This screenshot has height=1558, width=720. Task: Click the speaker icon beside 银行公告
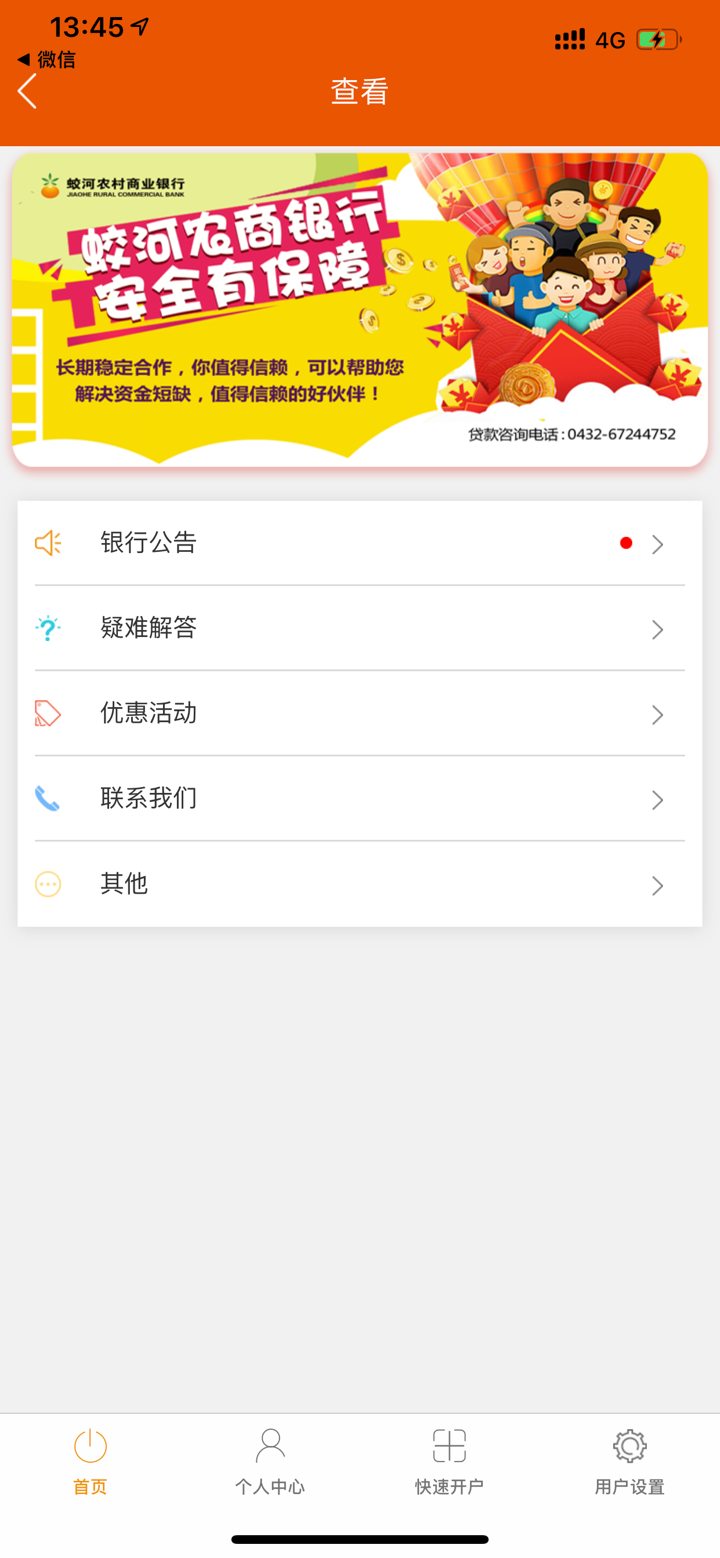coord(48,543)
